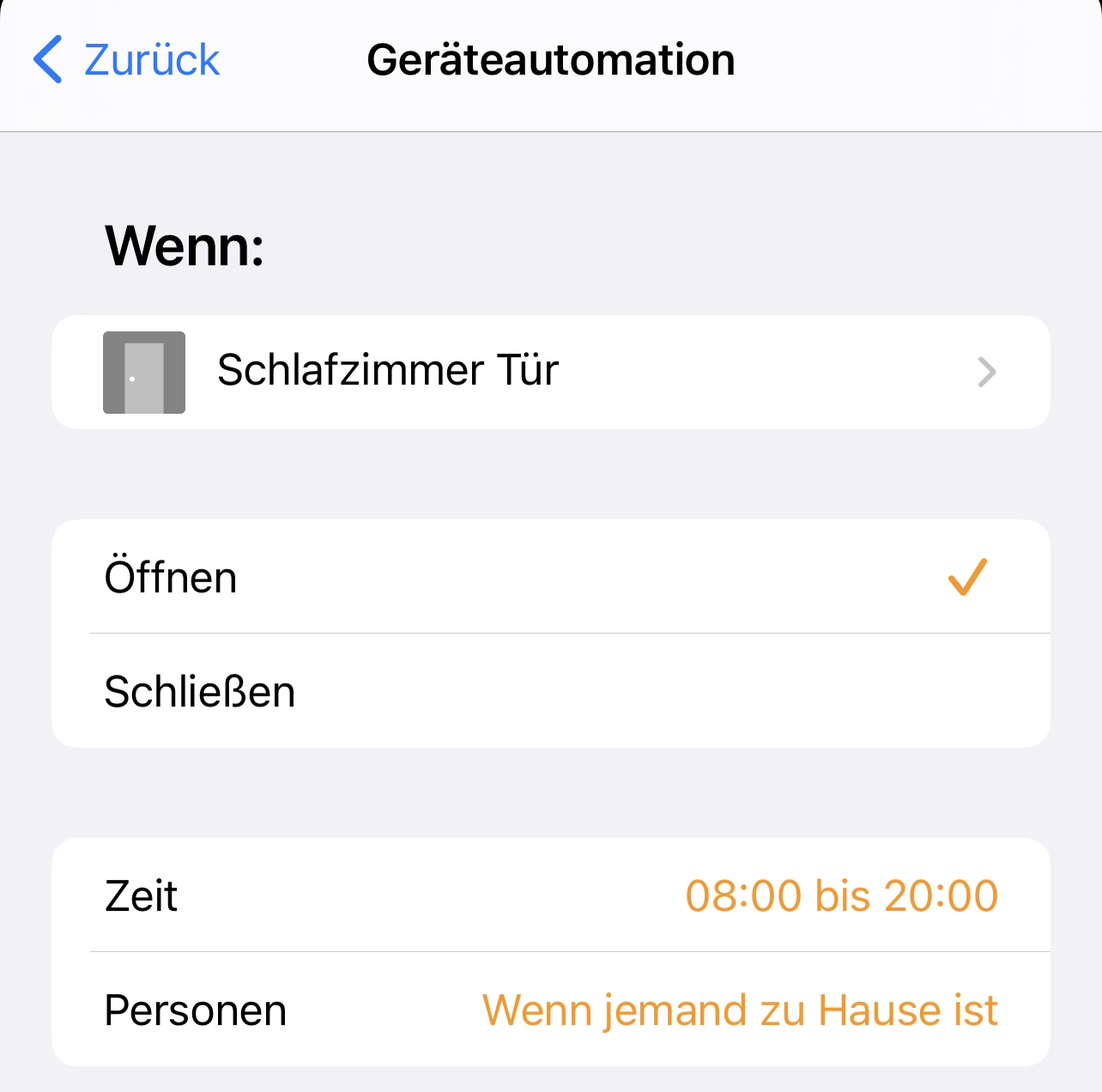Go back via the Zurück button
Screen dimensions: 1102x1092
127,60
